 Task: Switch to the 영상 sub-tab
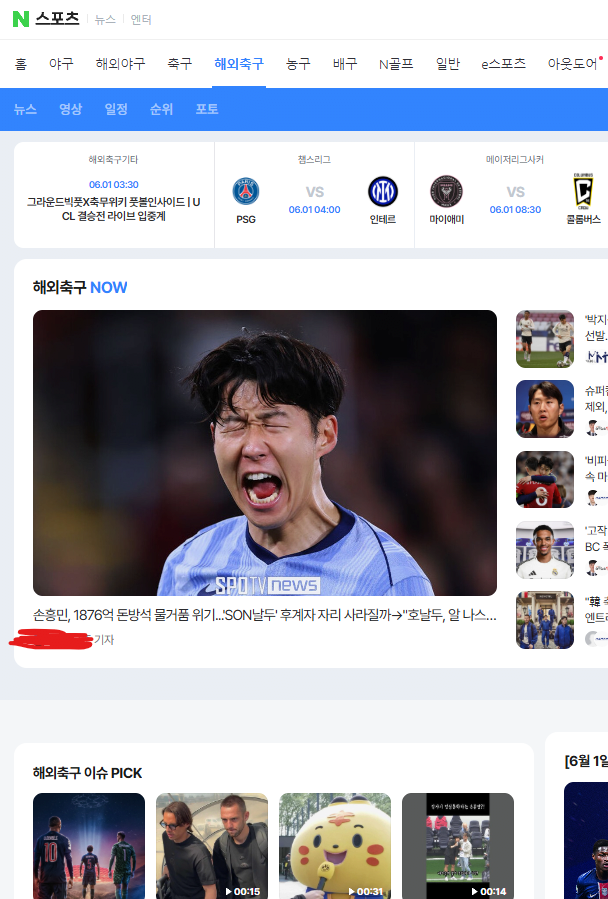pos(70,109)
